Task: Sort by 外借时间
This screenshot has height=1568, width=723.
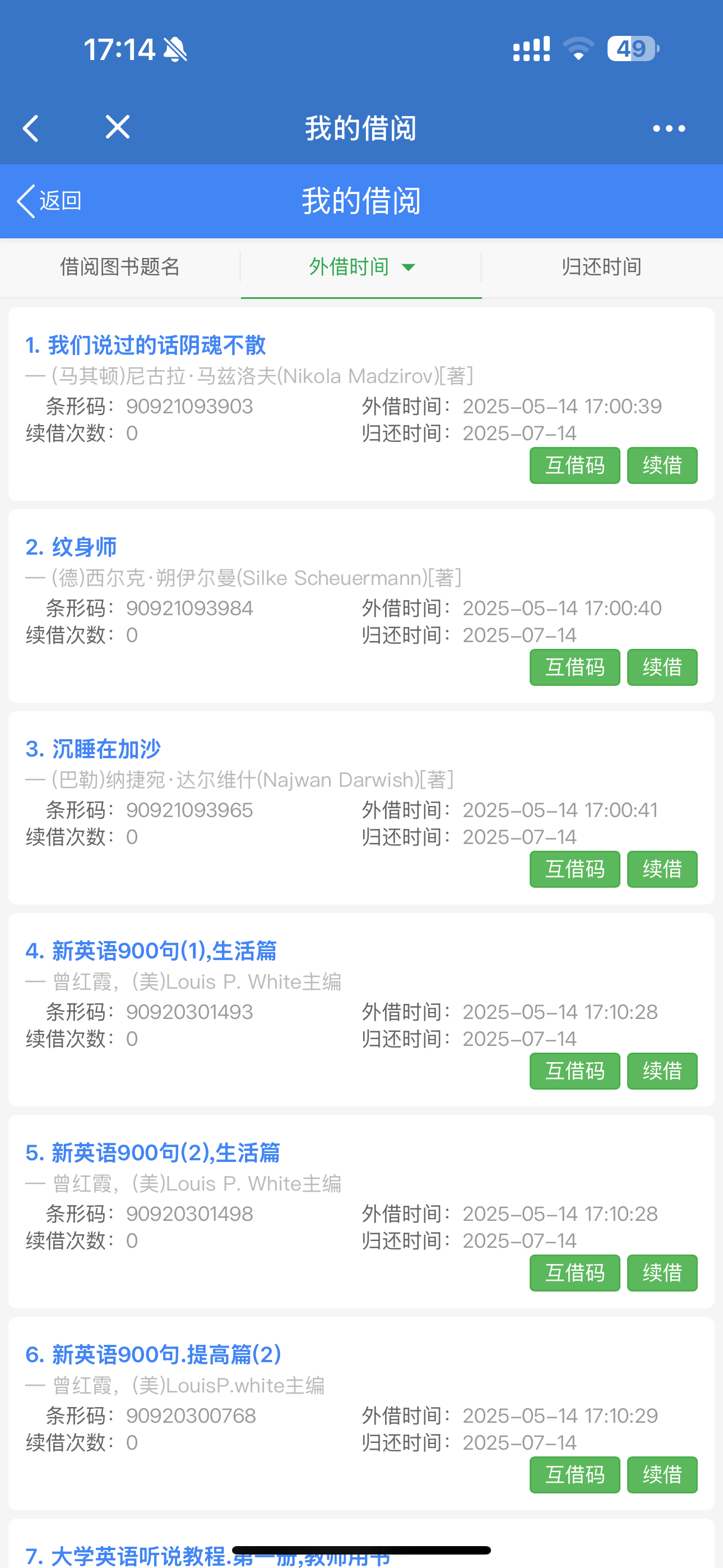Action: 361,267
